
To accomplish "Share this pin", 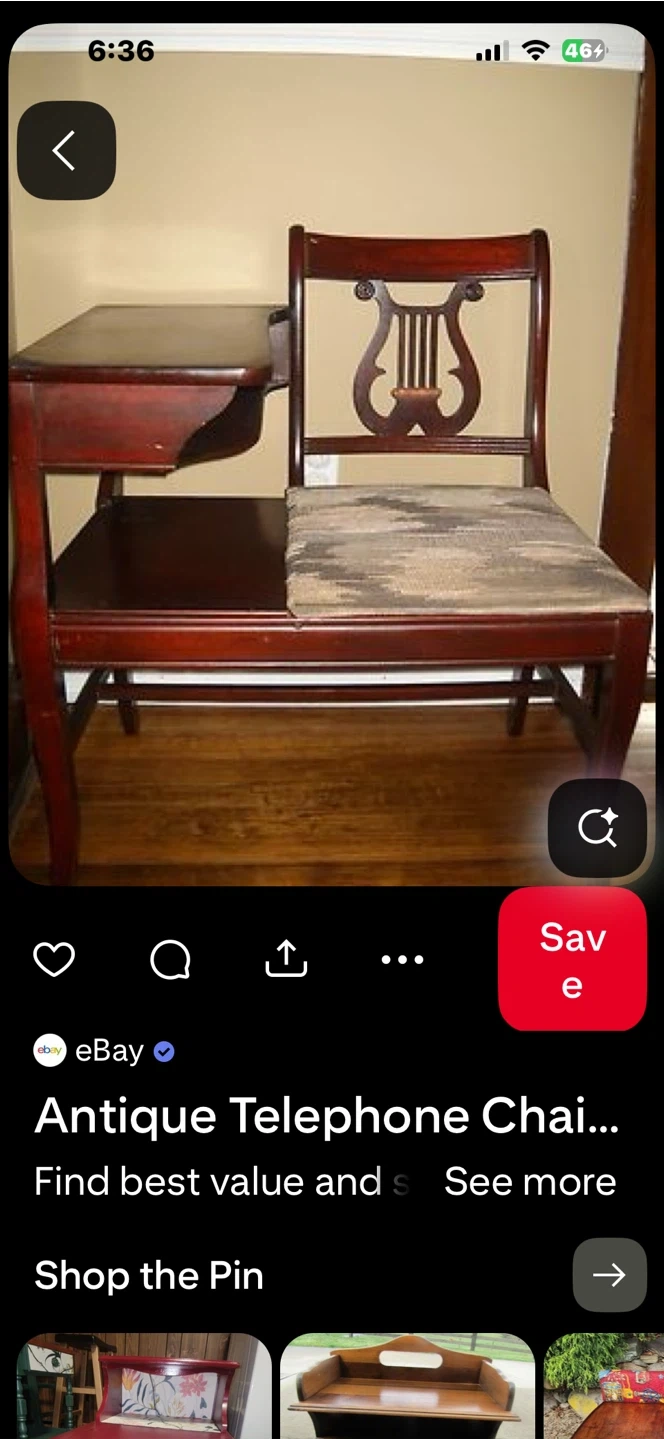I will point(286,959).
